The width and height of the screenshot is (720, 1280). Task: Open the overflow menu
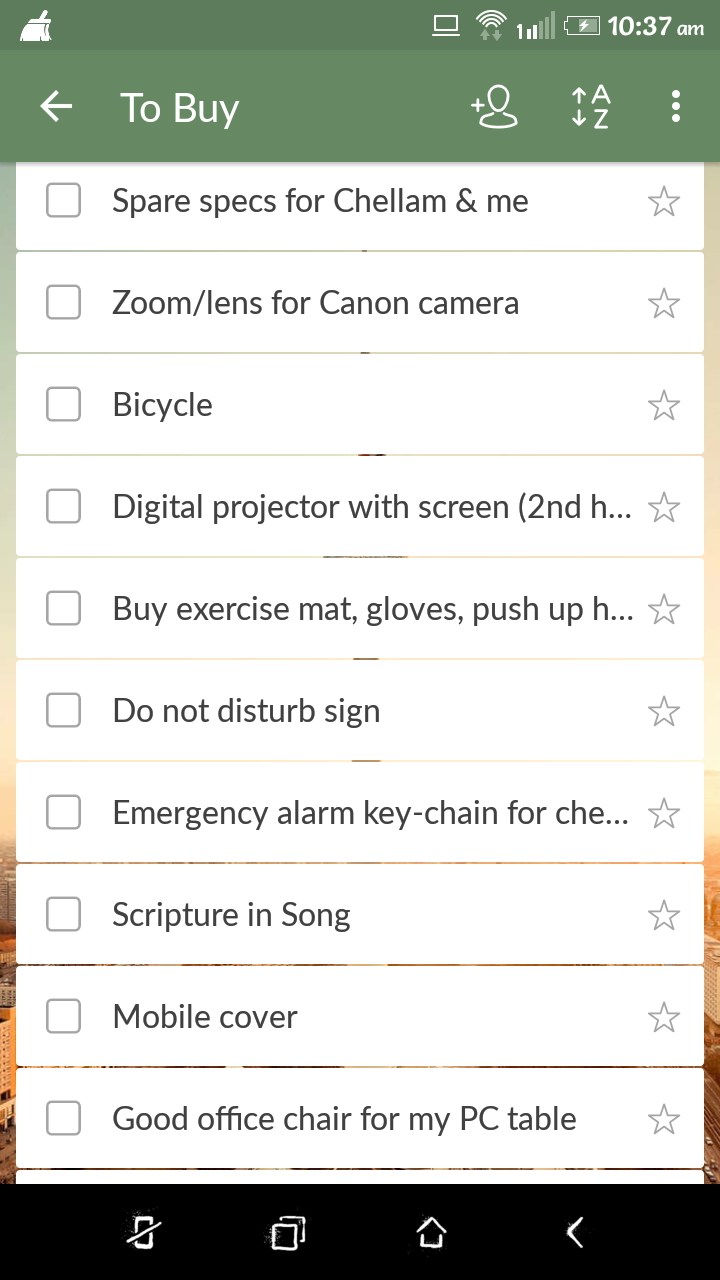tap(676, 107)
